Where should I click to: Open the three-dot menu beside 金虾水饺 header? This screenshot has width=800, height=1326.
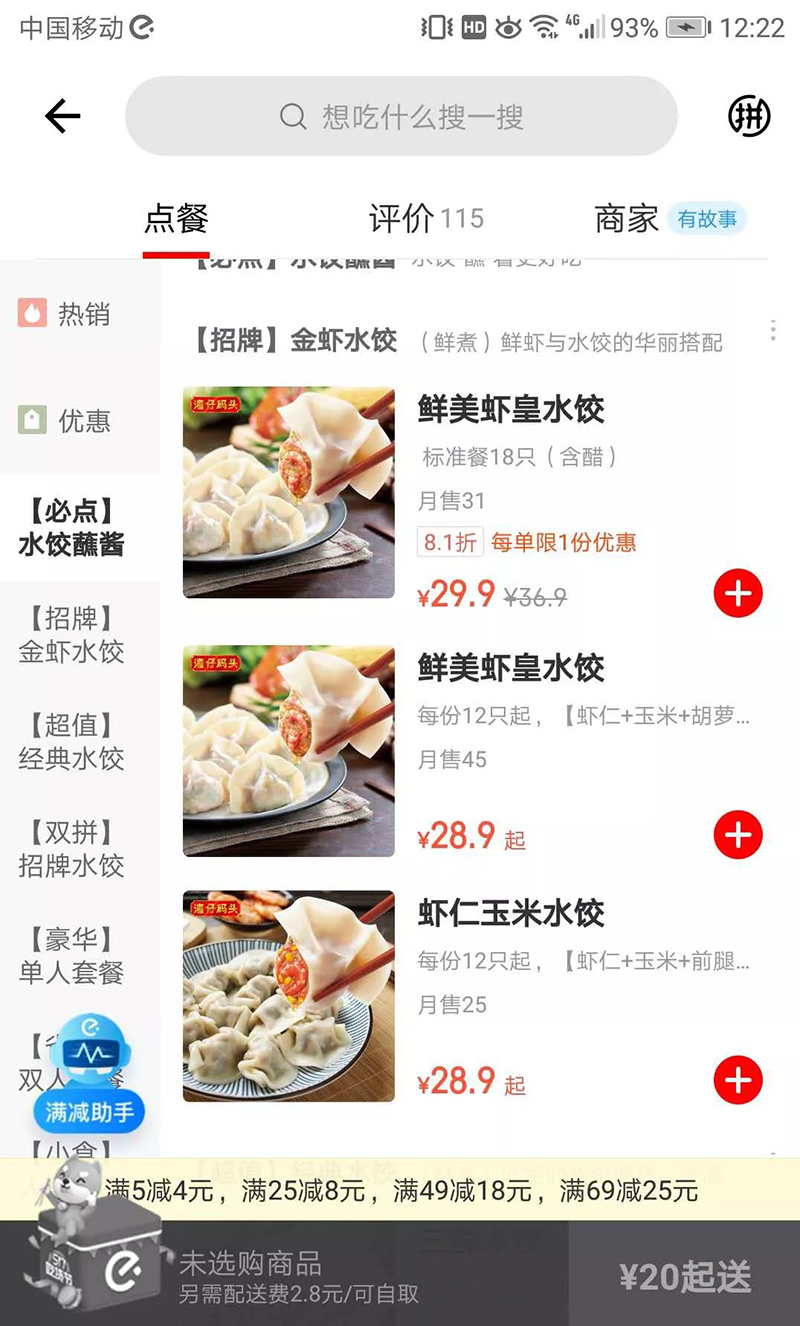[x=772, y=331]
